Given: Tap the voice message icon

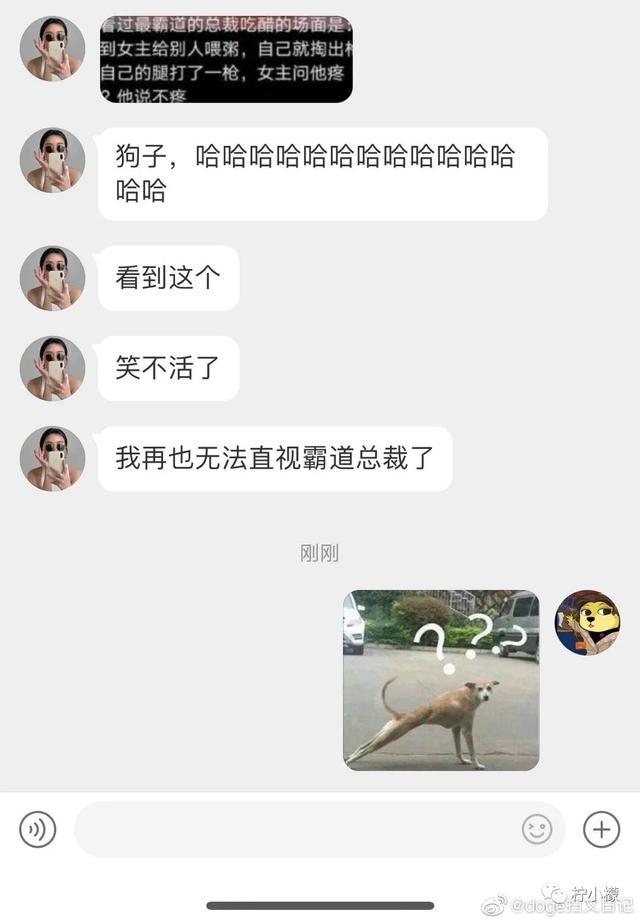Looking at the screenshot, I should (38, 829).
